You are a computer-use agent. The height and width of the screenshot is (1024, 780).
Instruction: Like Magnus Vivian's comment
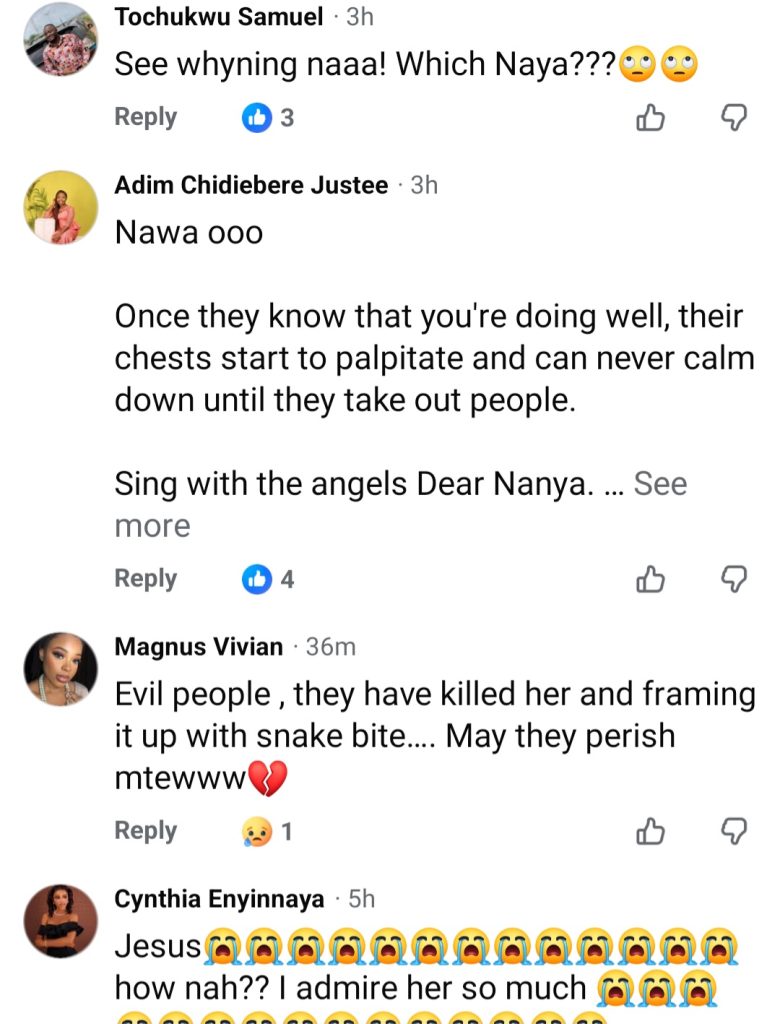[x=651, y=831]
